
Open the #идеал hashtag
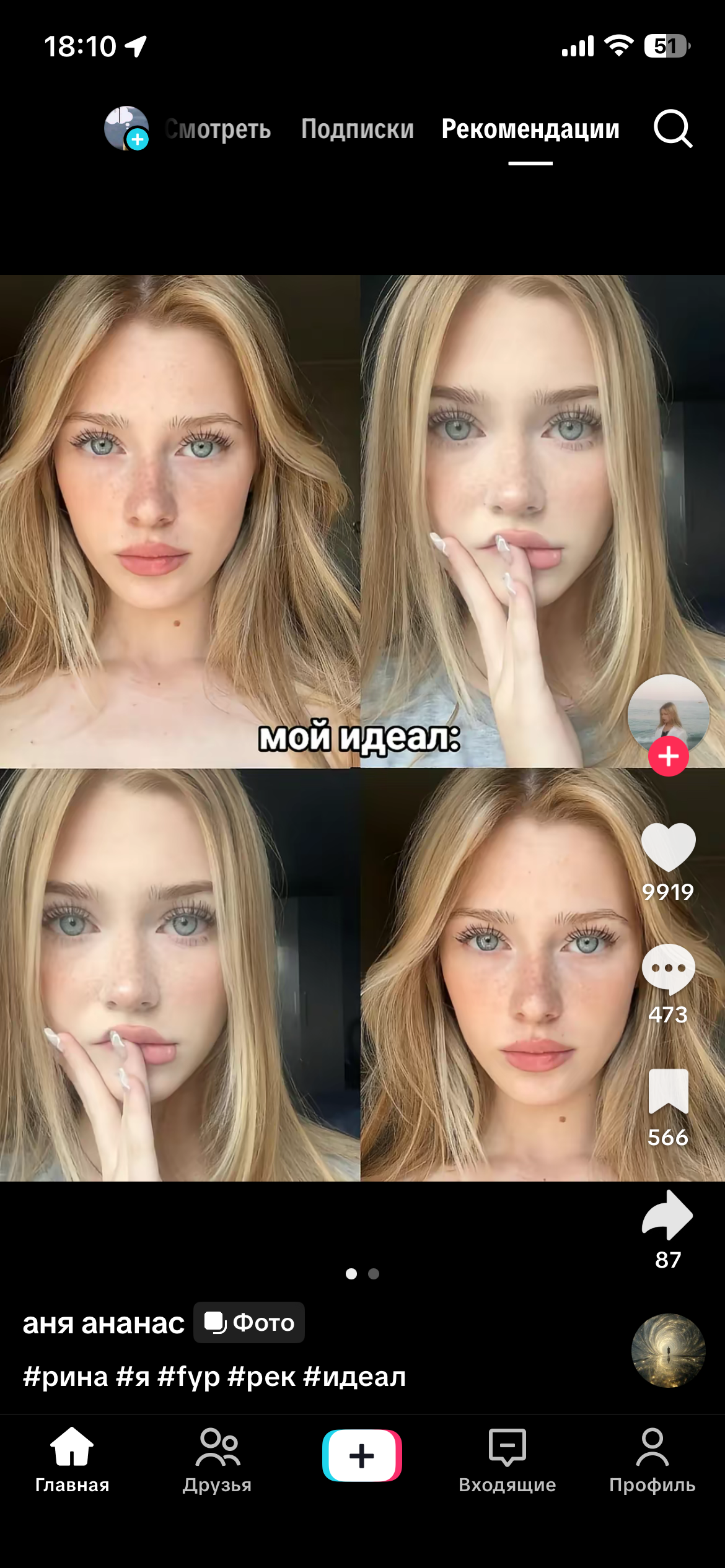pos(355,1376)
